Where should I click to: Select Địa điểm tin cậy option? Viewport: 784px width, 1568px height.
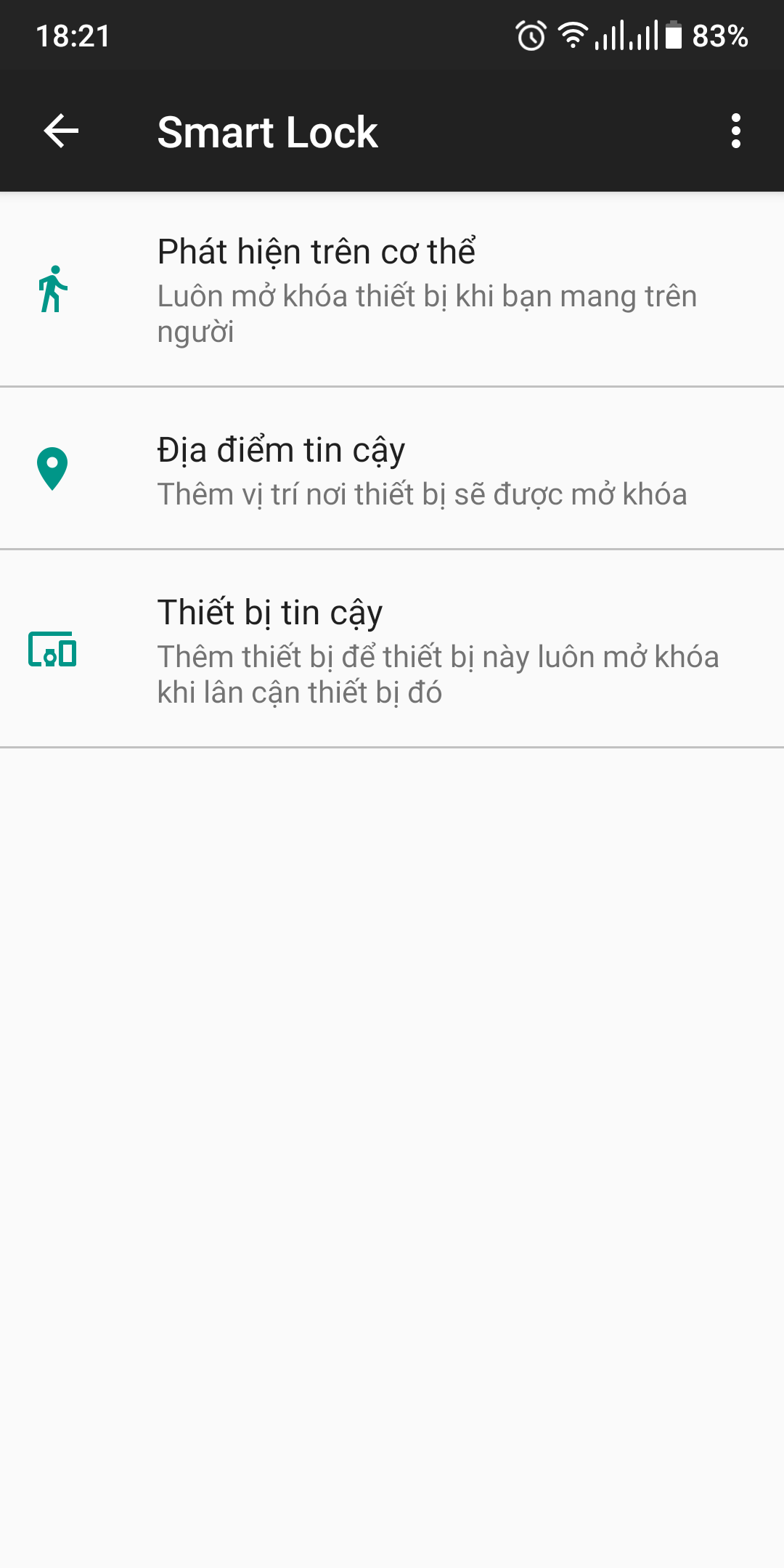[x=392, y=469]
